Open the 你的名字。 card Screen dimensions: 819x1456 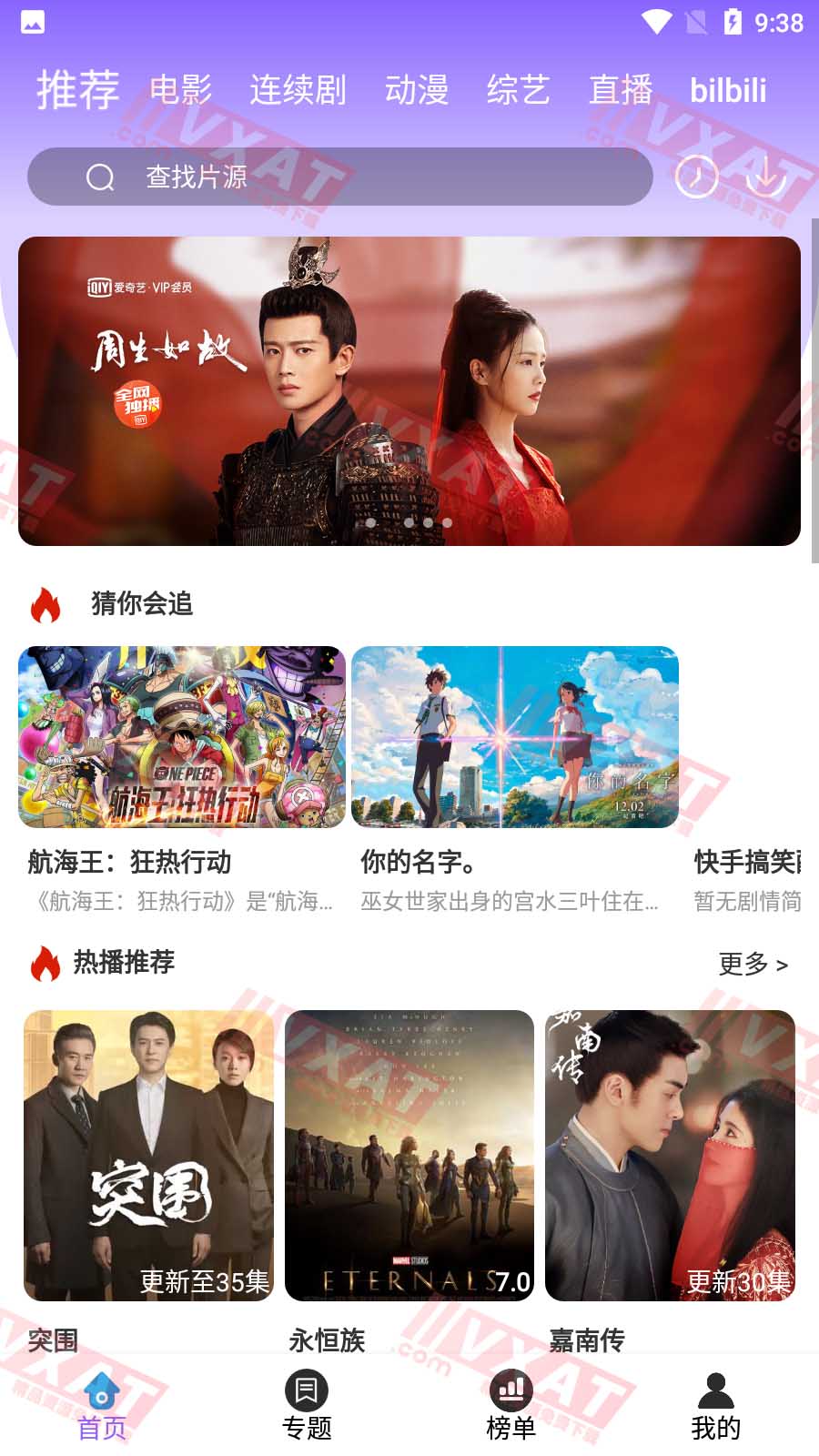(x=515, y=737)
